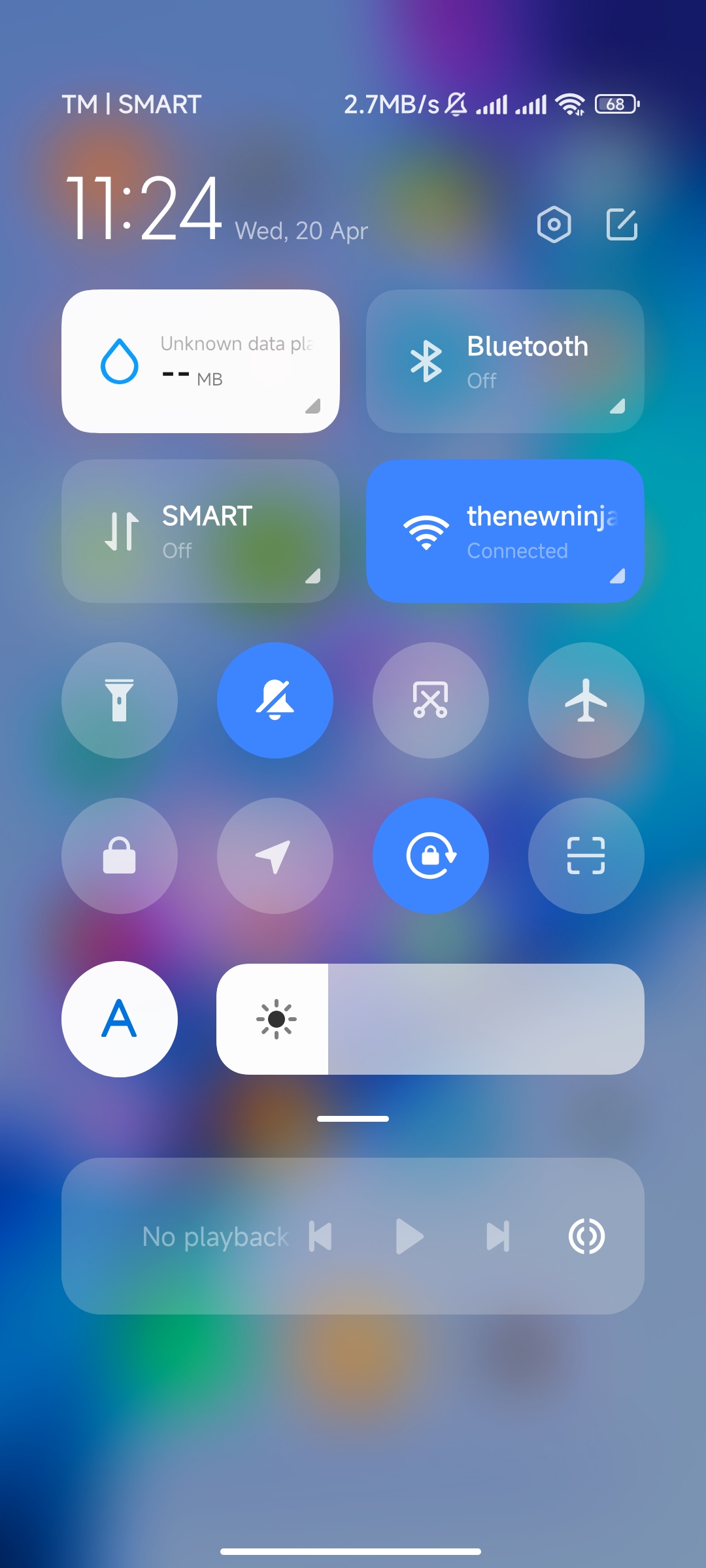Turn on location services
Viewport: 706px width, 1568px height.
point(275,856)
